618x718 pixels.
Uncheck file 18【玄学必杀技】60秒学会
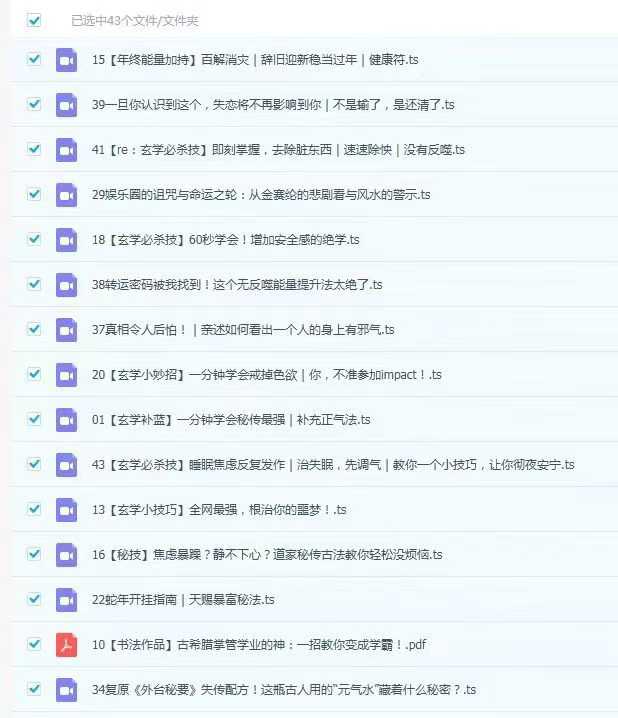pos(34,239)
